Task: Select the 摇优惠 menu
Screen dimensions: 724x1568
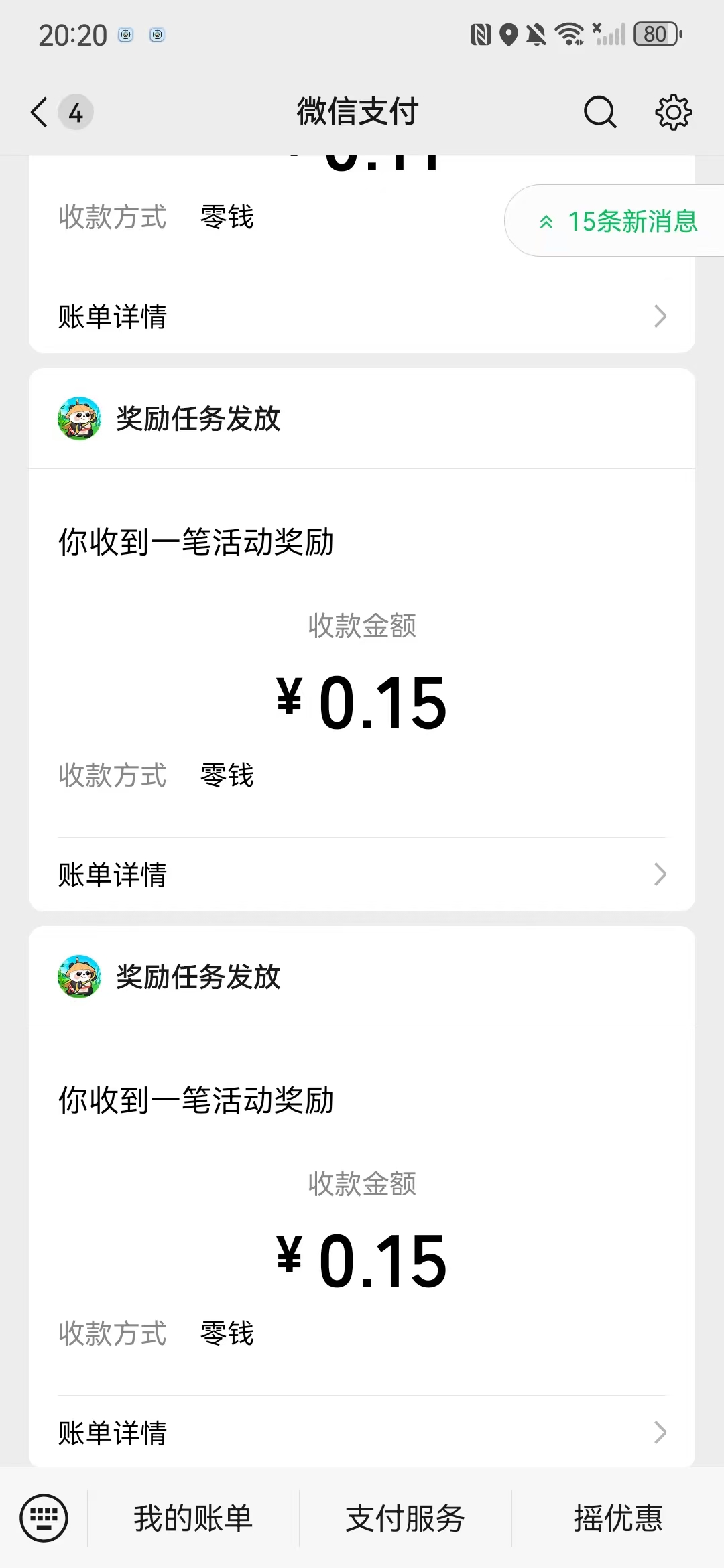Action: tap(617, 1518)
